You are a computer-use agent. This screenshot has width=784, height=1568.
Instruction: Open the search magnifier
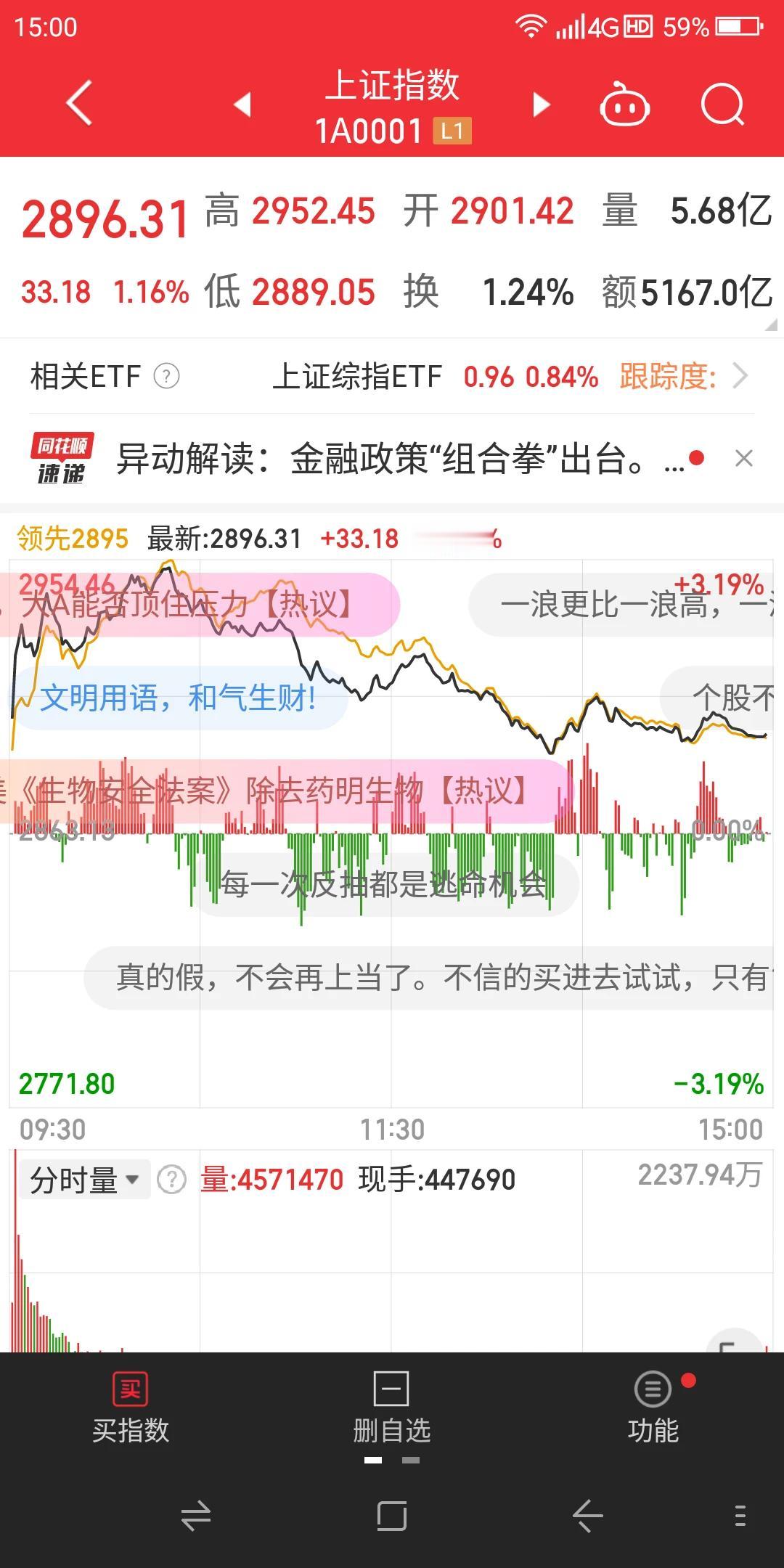pos(723,105)
